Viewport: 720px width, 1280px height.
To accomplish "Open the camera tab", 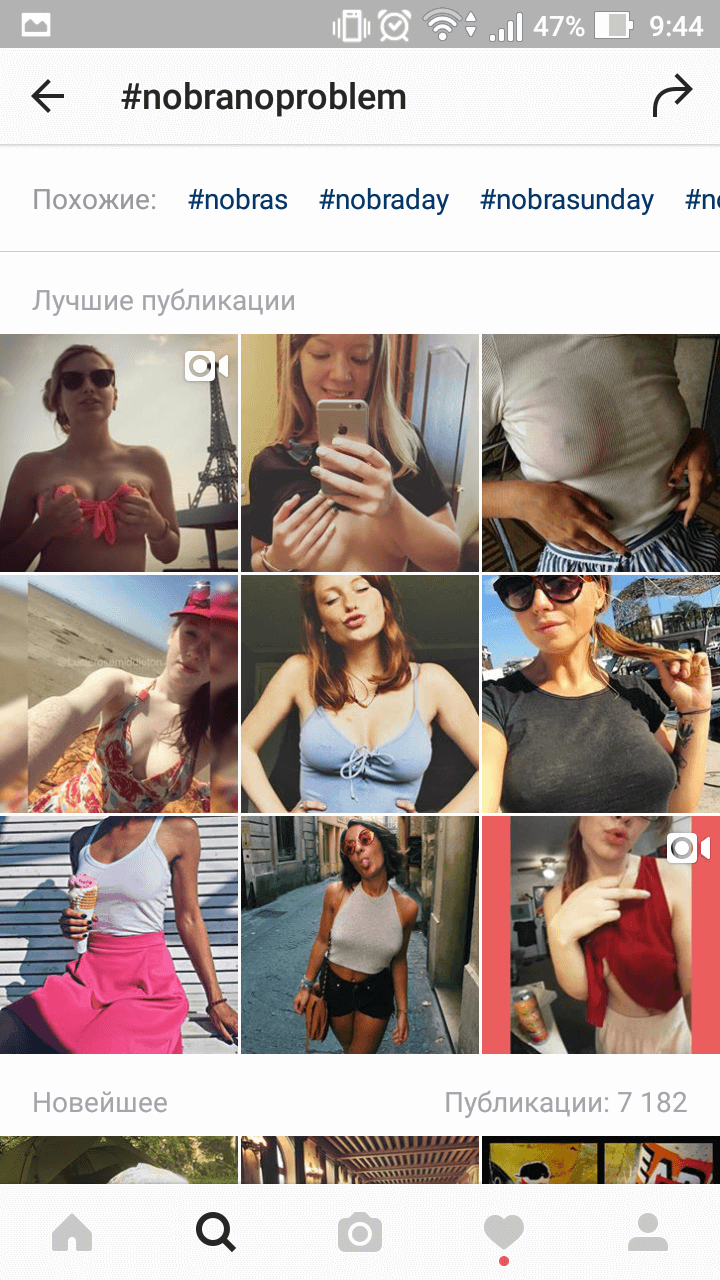I will pos(360,1232).
